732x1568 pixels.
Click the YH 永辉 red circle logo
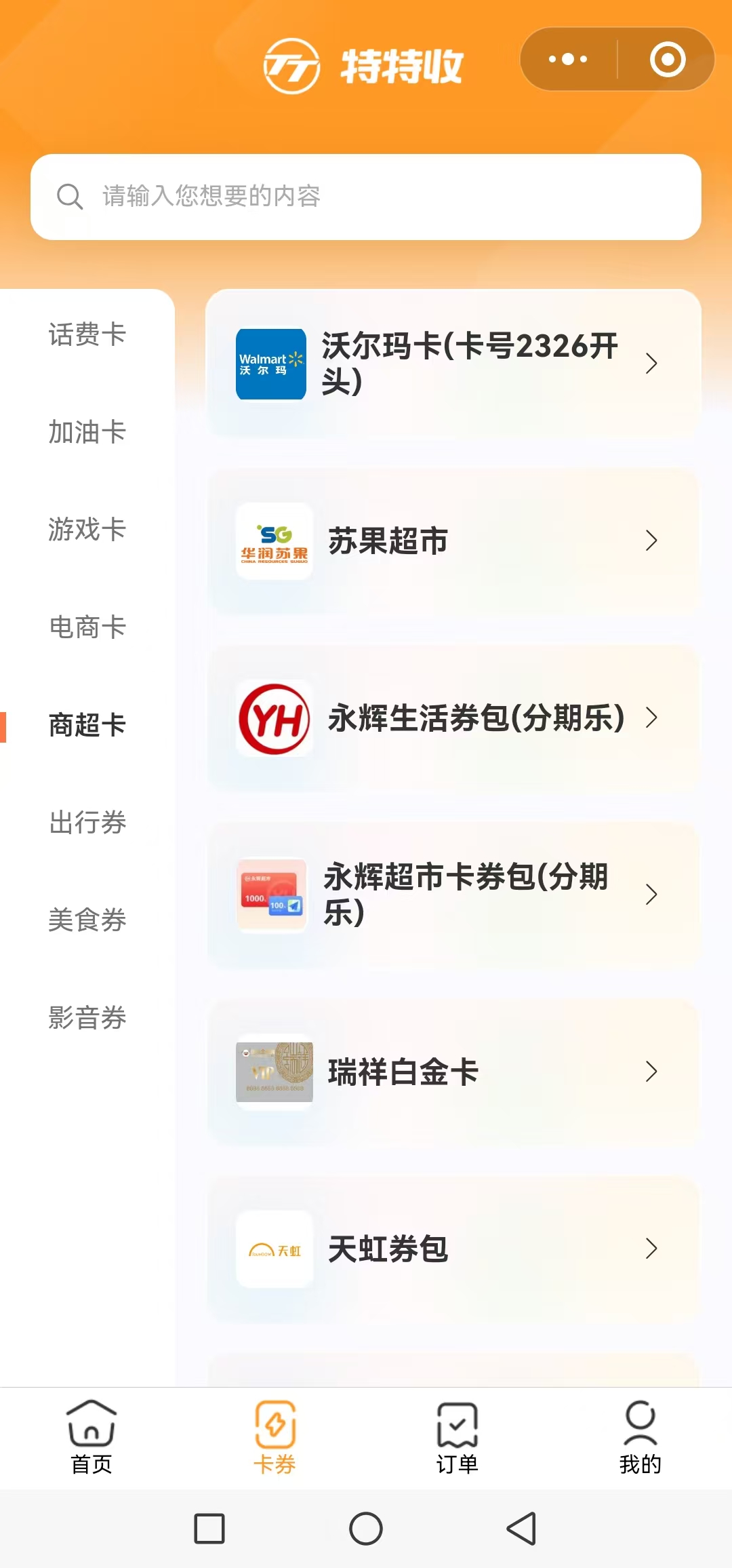point(273,718)
